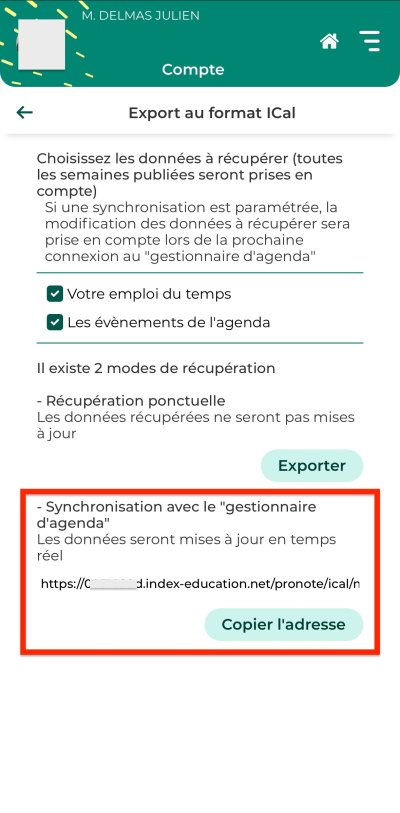Uncheck Votre emploi du temps
400x813 pixels.
[x=54, y=294]
